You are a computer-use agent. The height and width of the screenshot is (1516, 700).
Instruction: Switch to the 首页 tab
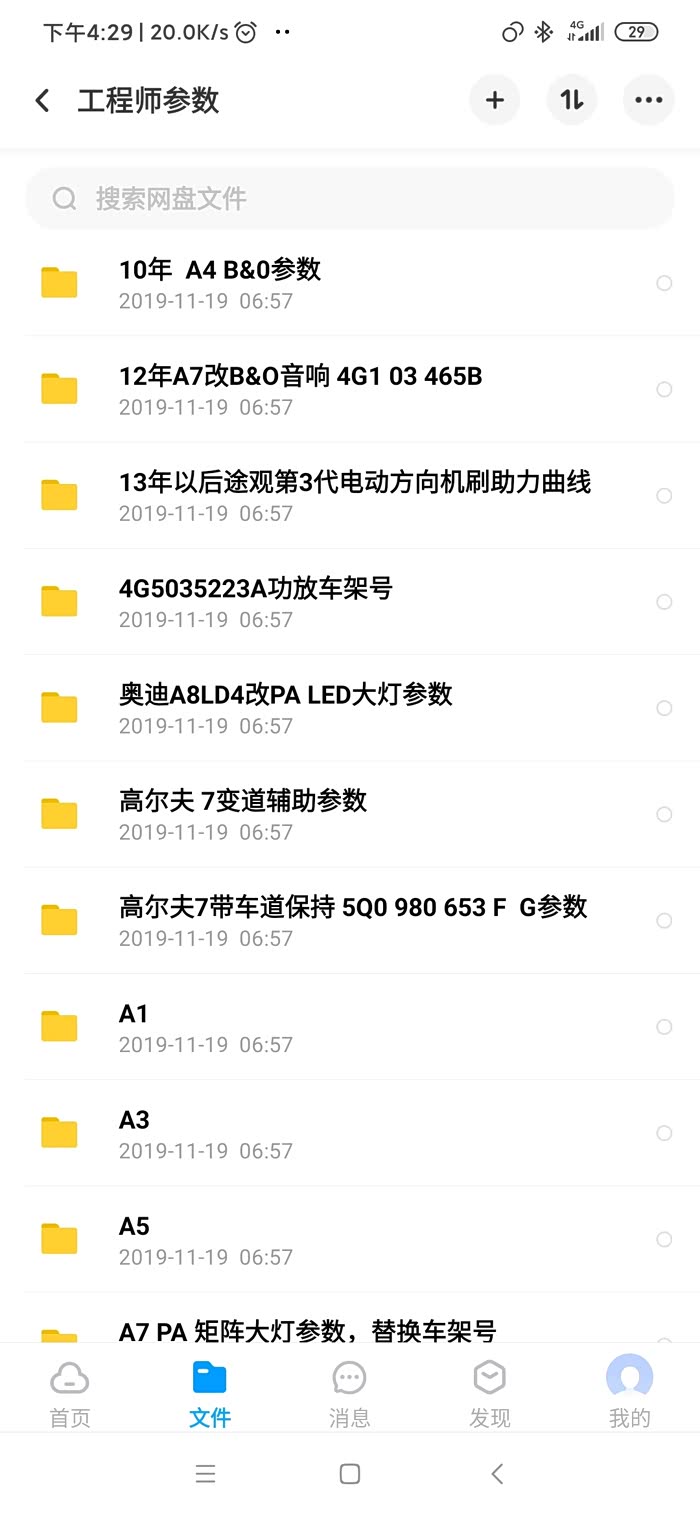pos(70,1392)
